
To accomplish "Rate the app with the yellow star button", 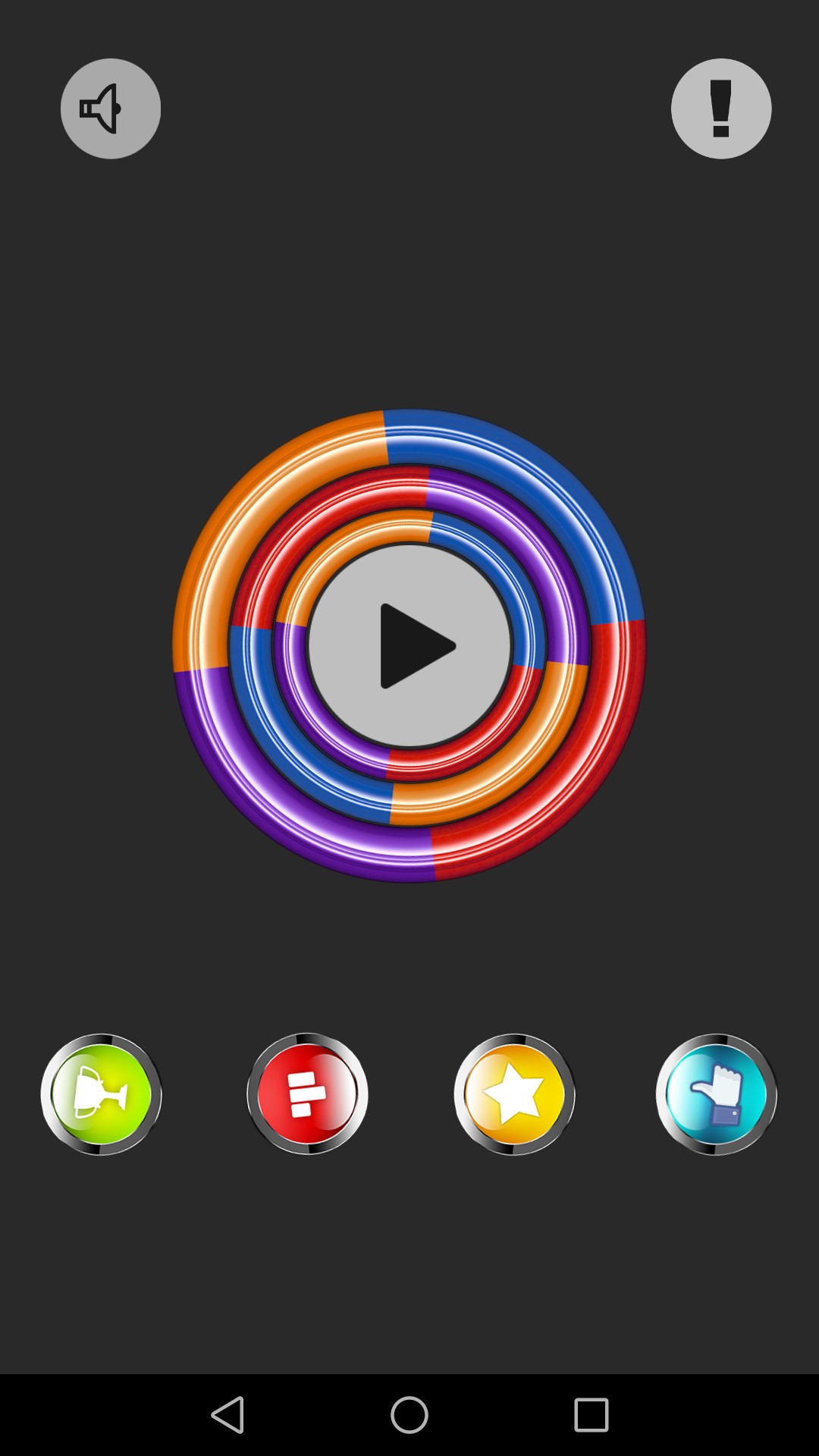I will (514, 1094).
